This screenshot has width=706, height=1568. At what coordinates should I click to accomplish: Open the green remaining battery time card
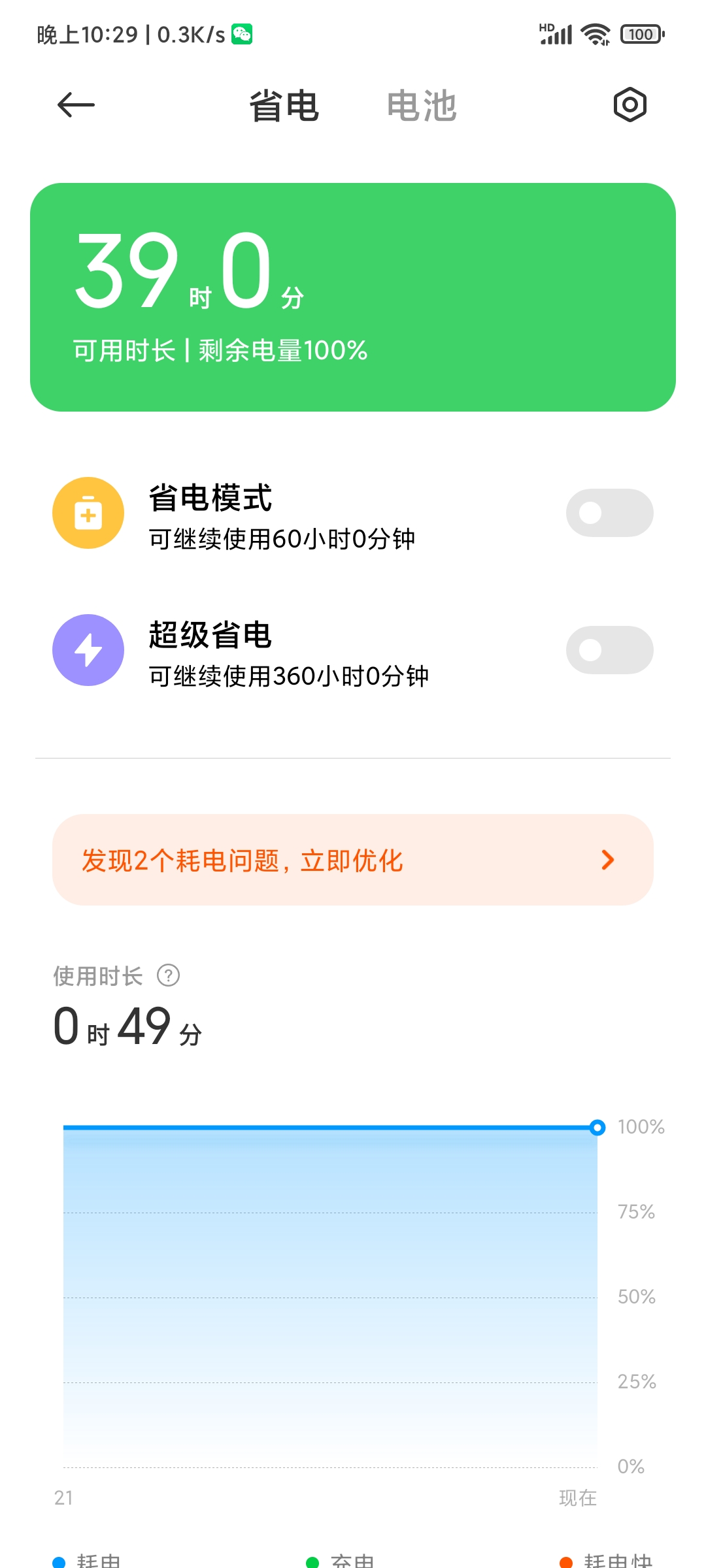pyautogui.click(x=353, y=297)
